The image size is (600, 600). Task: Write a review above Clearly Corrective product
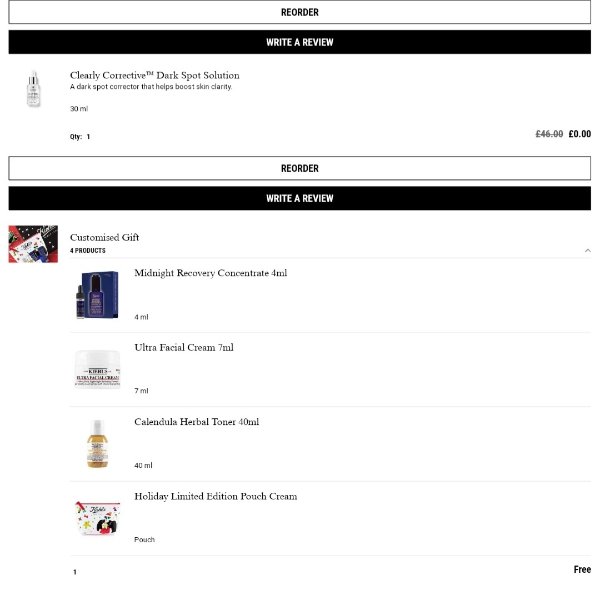[299, 42]
